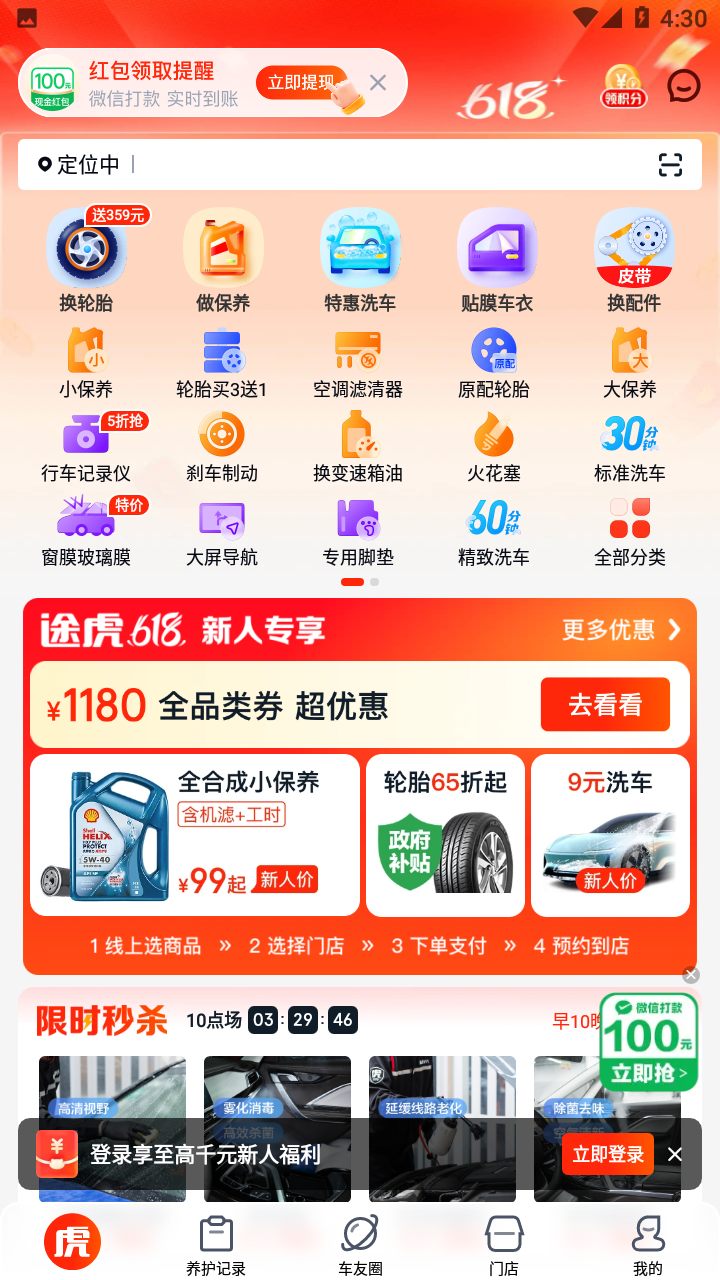Tap 立即提现 in the red packet banner
720x1280 pixels.
pyautogui.click(x=302, y=83)
